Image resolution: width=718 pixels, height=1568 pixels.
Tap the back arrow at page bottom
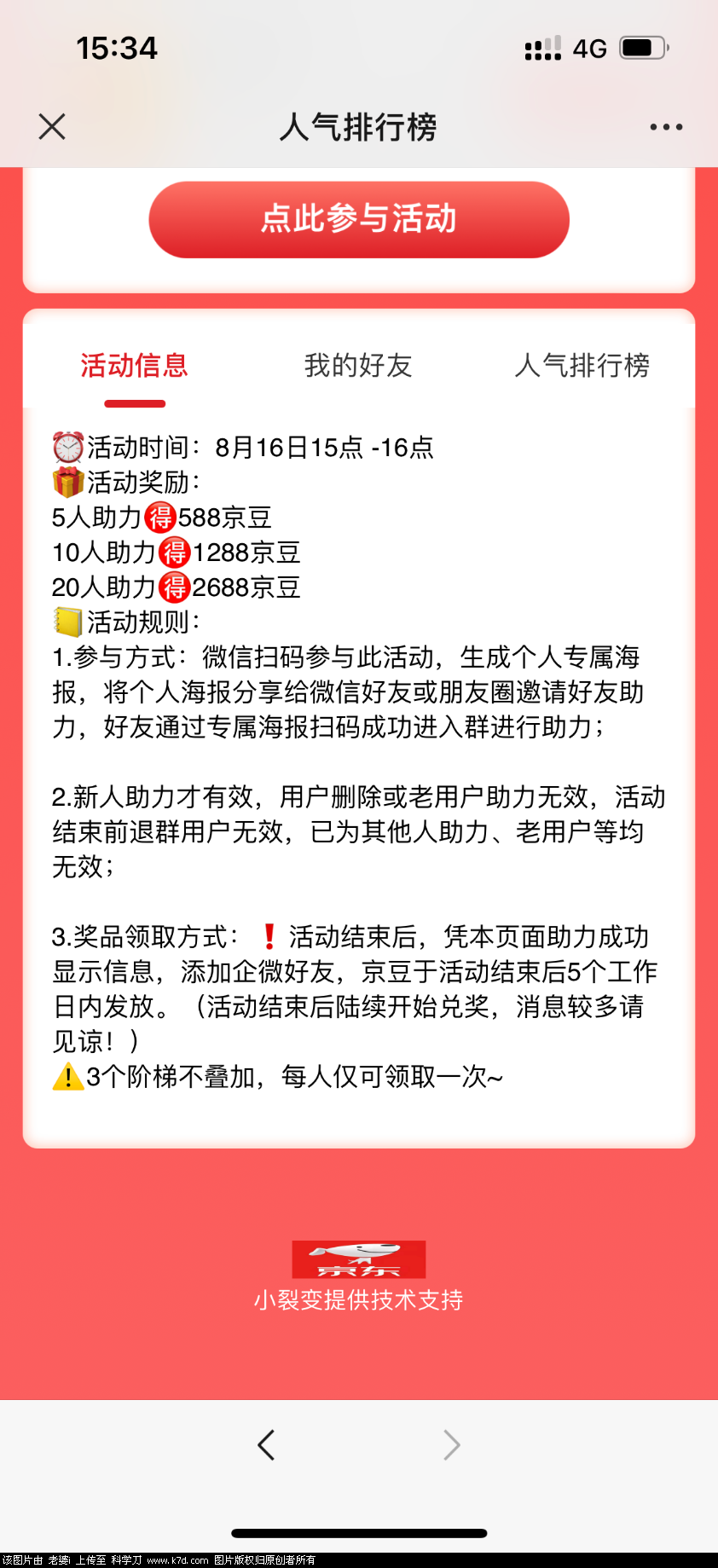point(265,1444)
